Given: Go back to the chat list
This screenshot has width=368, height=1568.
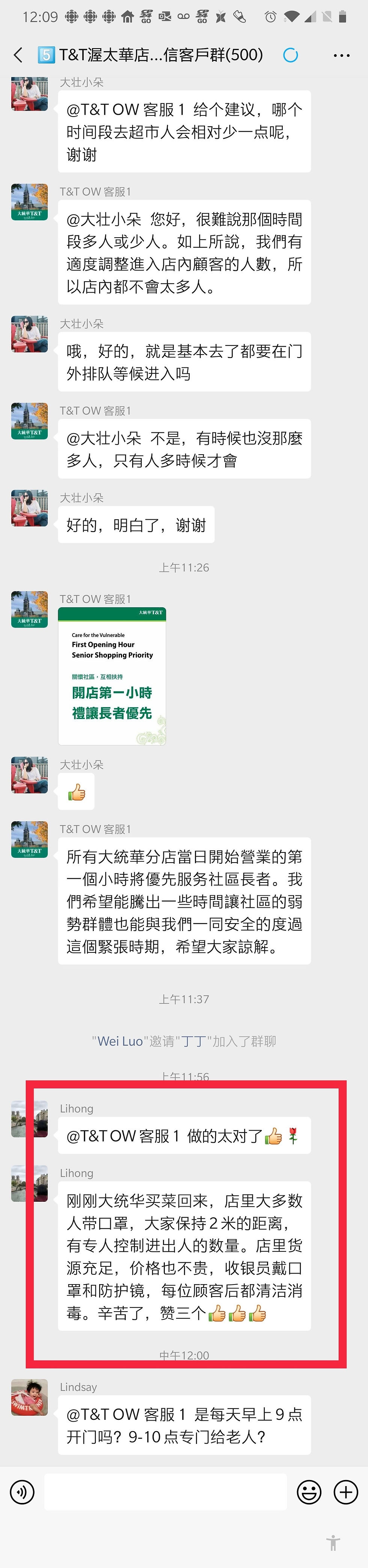Looking at the screenshot, I should (x=18, y=55).
